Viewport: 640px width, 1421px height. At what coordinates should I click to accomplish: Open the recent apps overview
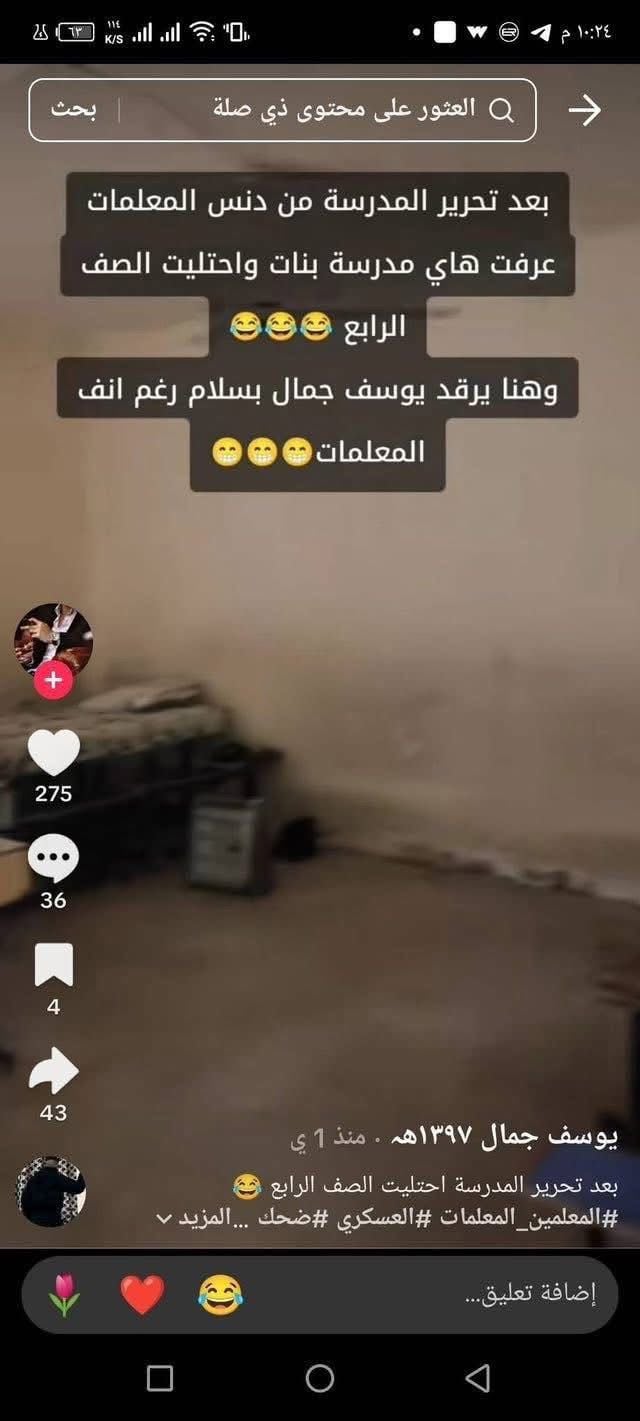(160, 1379)
